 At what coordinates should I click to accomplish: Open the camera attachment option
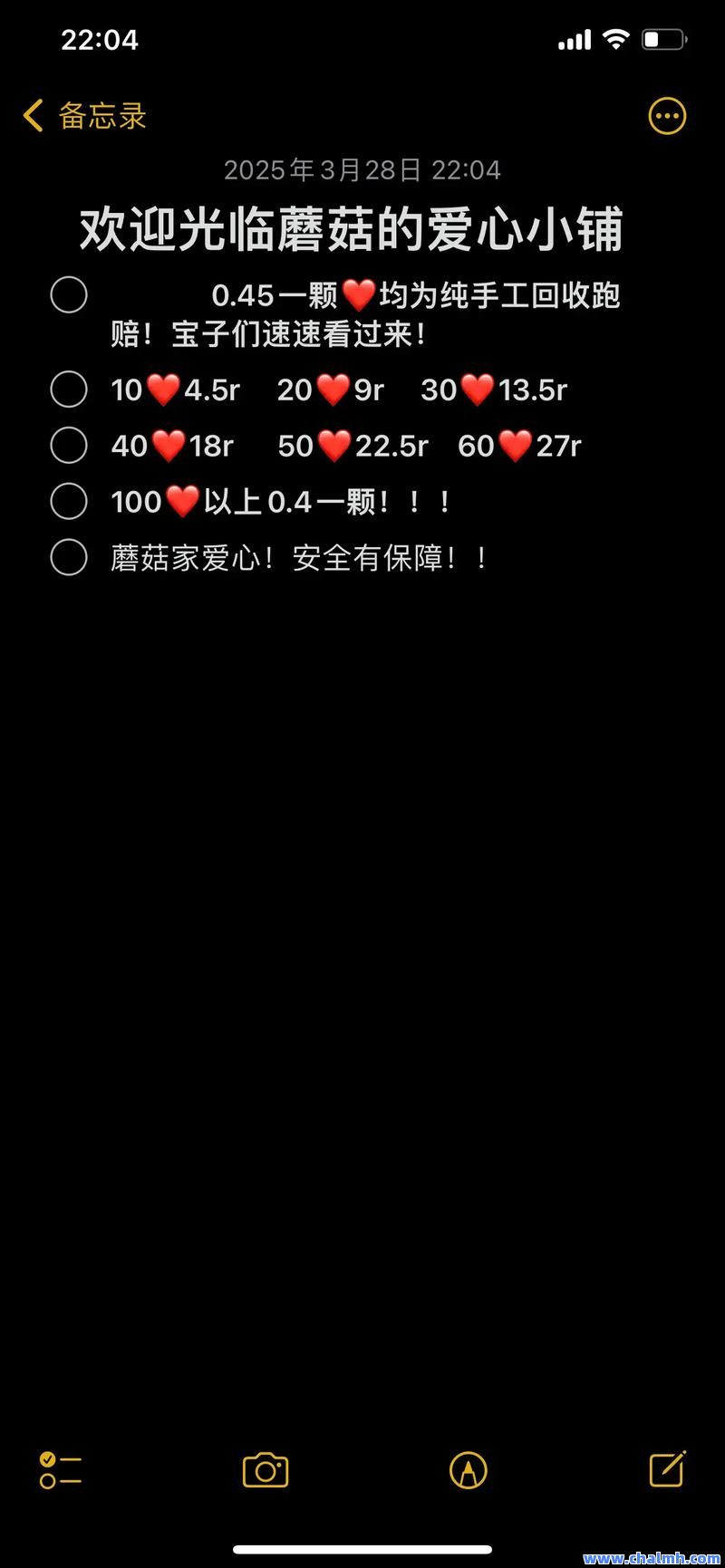point(266,1470)
